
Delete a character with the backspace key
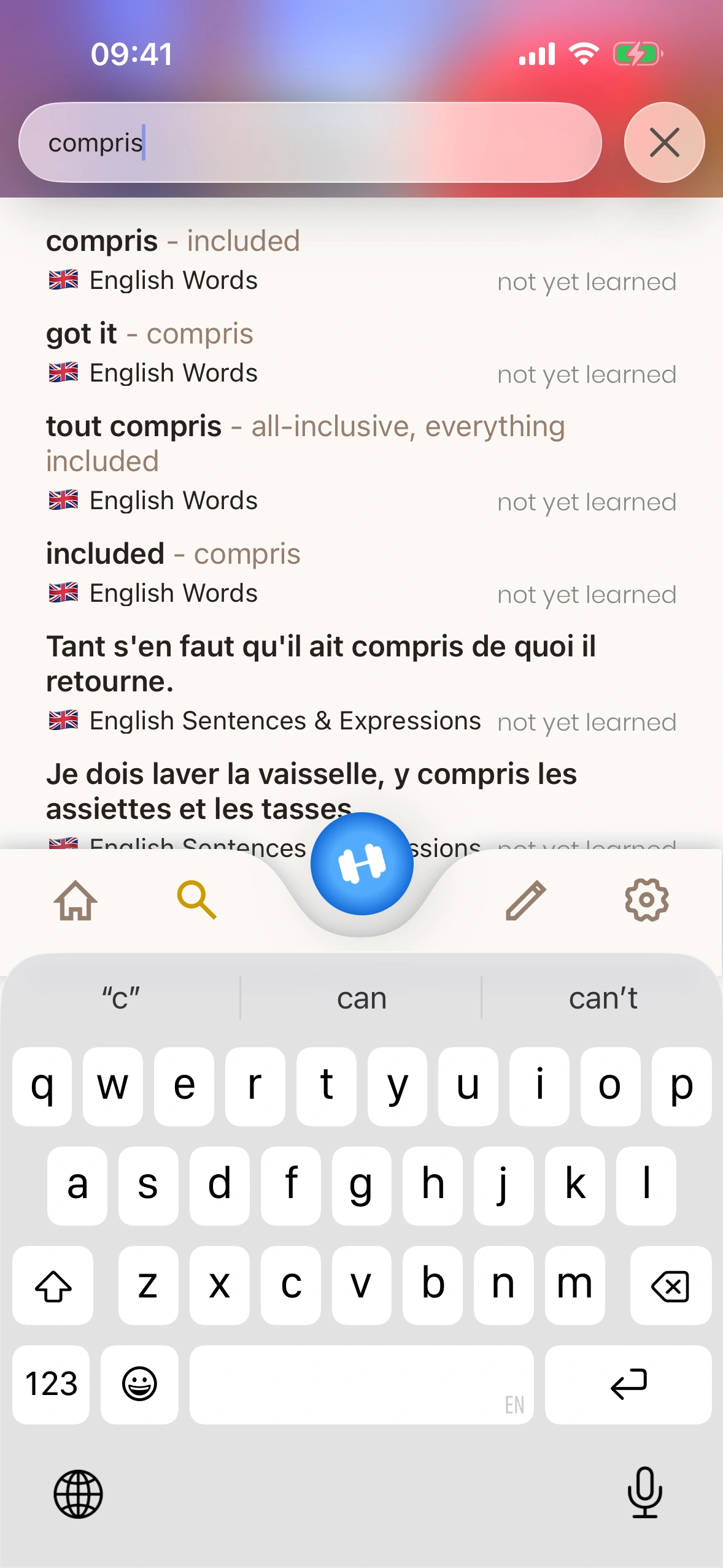(670, 1286)
